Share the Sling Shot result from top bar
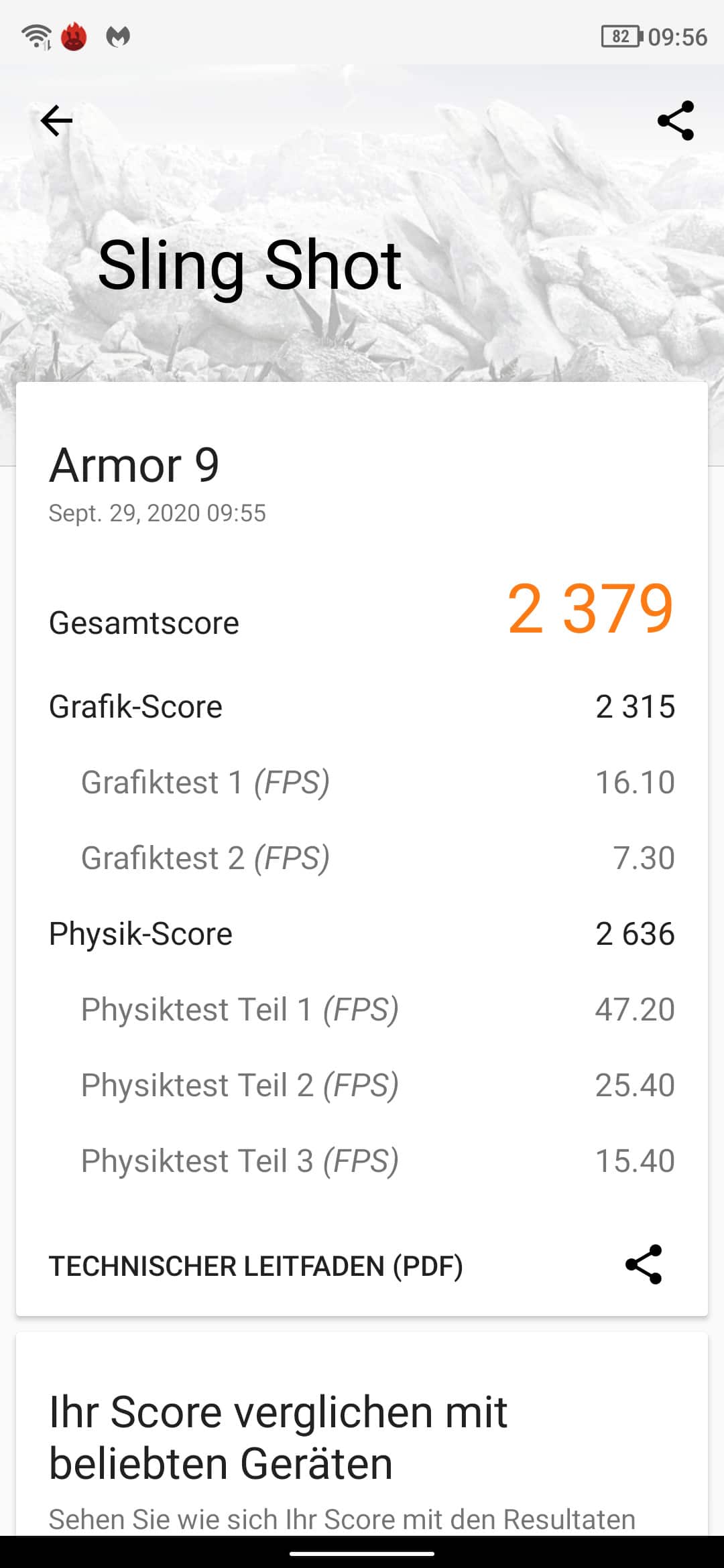 [x=676, y=121]
